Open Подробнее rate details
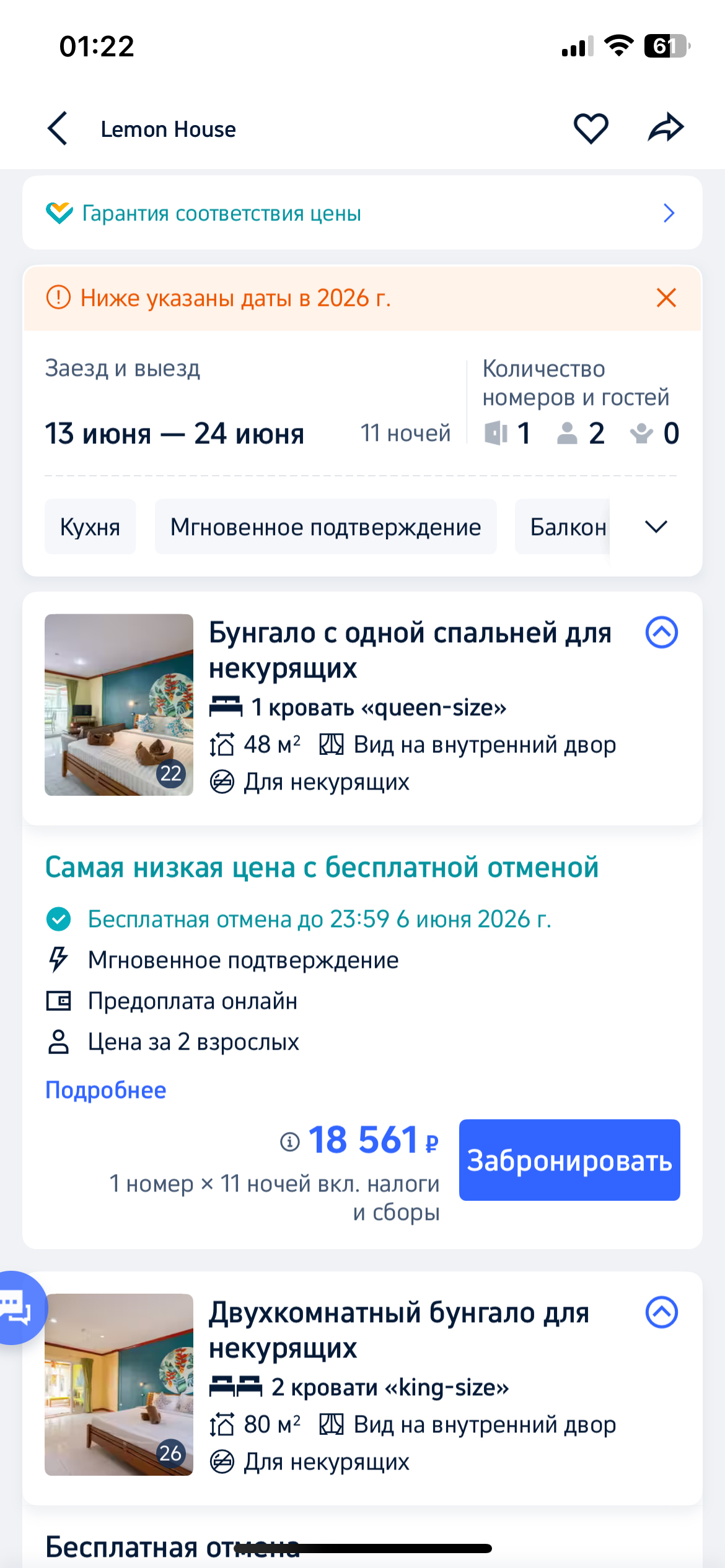This screenshot has height=1568, width=725. pyautogui.click(x=106, y=1090)
